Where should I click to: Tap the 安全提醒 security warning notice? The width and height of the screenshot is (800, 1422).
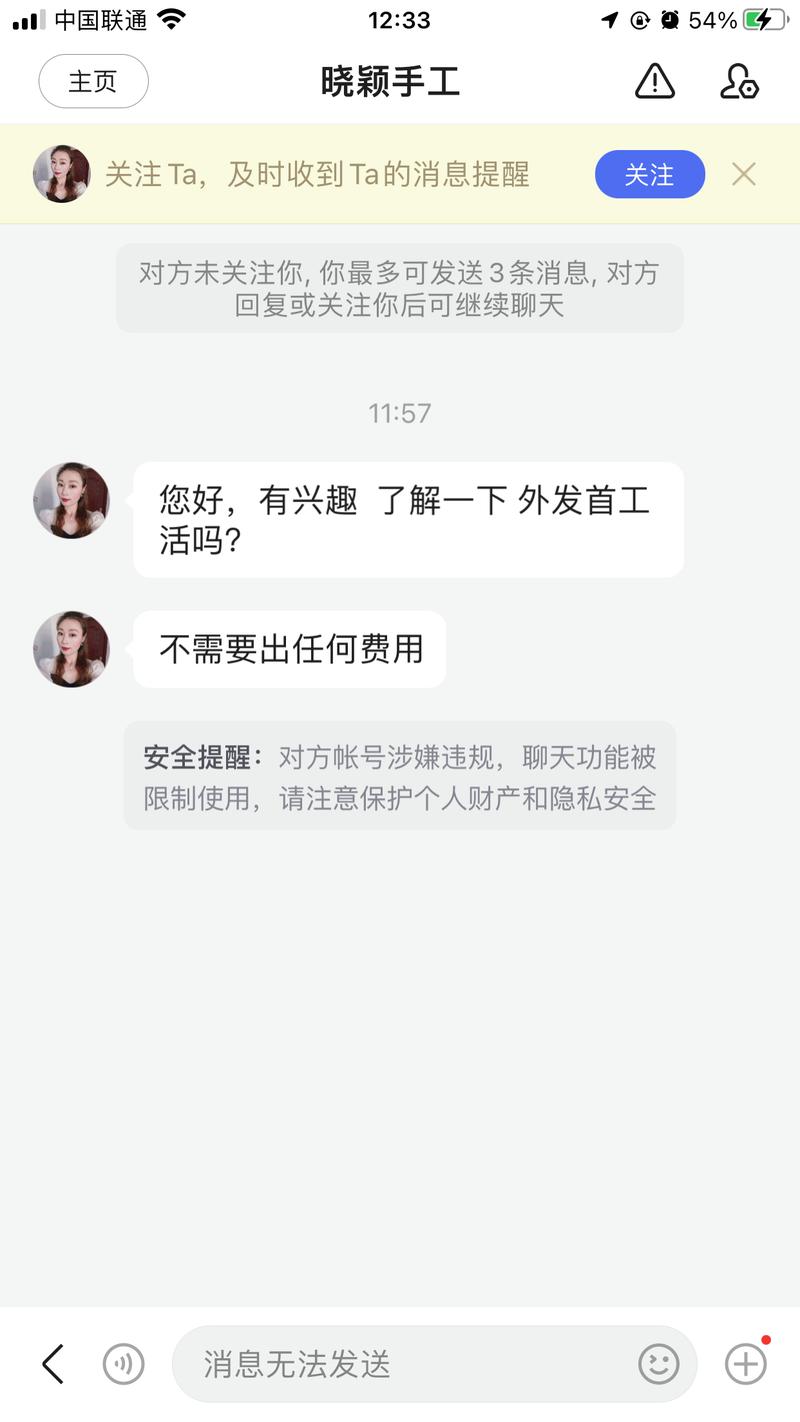click(x=400, y=775)
